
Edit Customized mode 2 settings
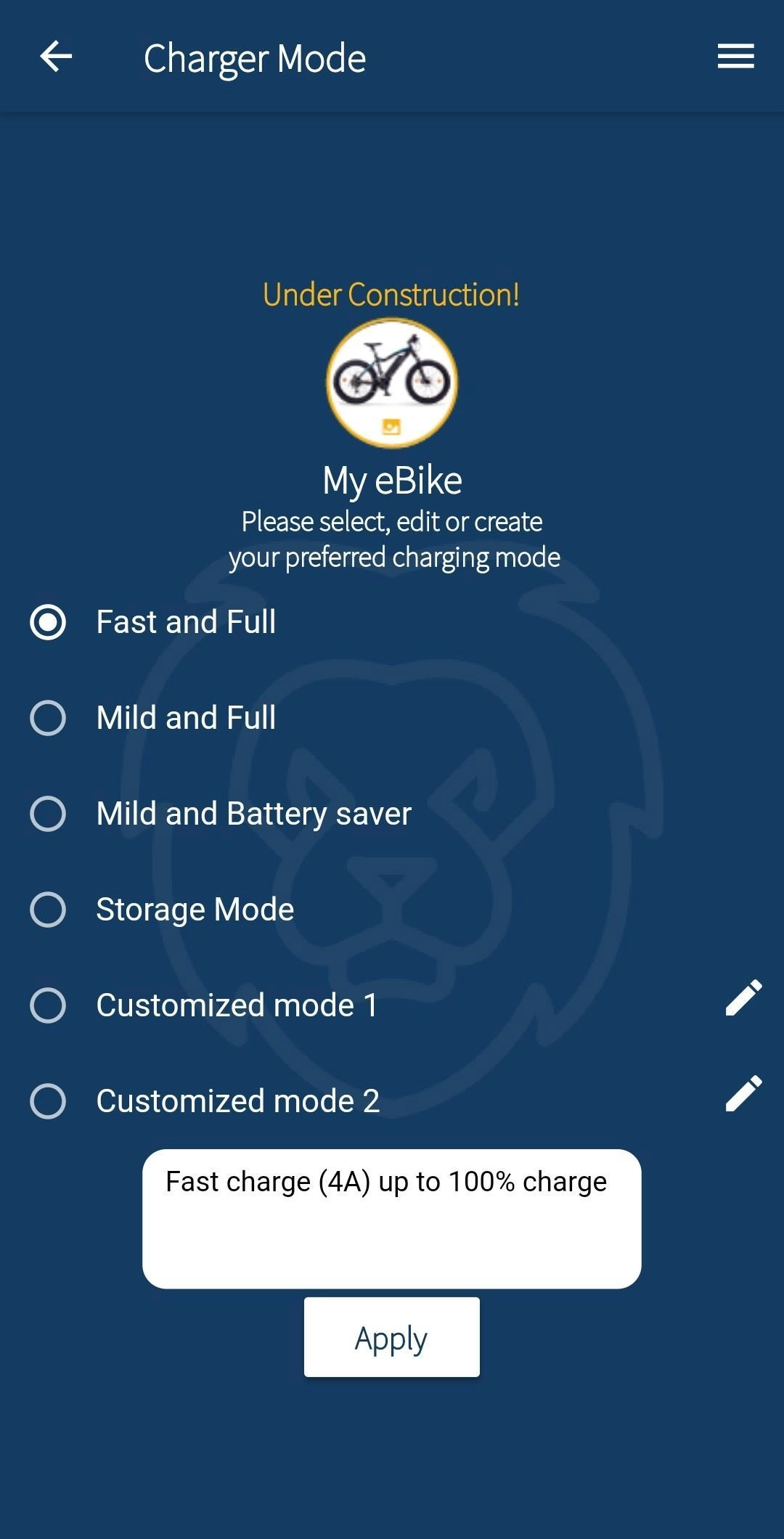[x=743, y=1093]
